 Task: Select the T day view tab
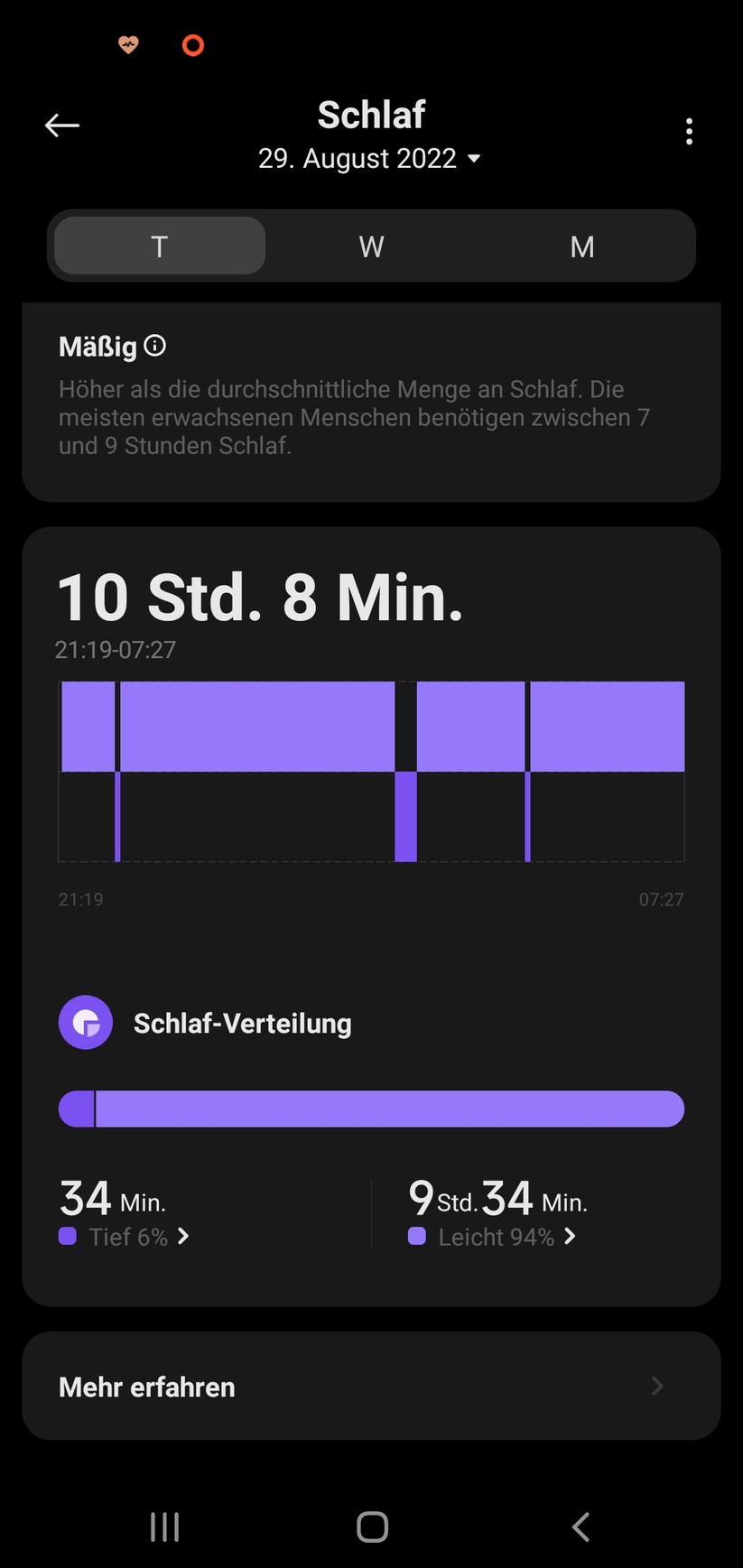160,246
